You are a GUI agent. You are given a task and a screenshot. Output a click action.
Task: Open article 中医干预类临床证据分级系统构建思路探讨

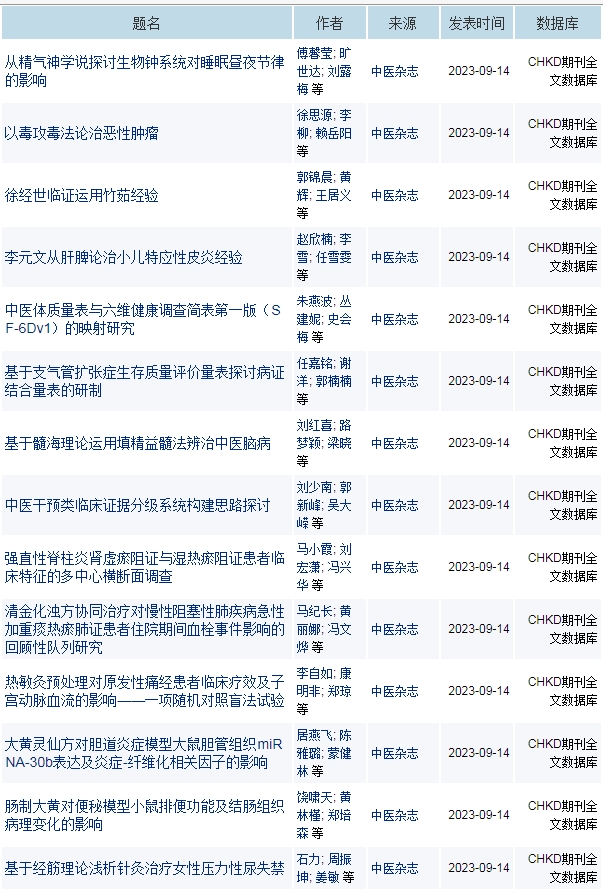[x=138, y=505]
